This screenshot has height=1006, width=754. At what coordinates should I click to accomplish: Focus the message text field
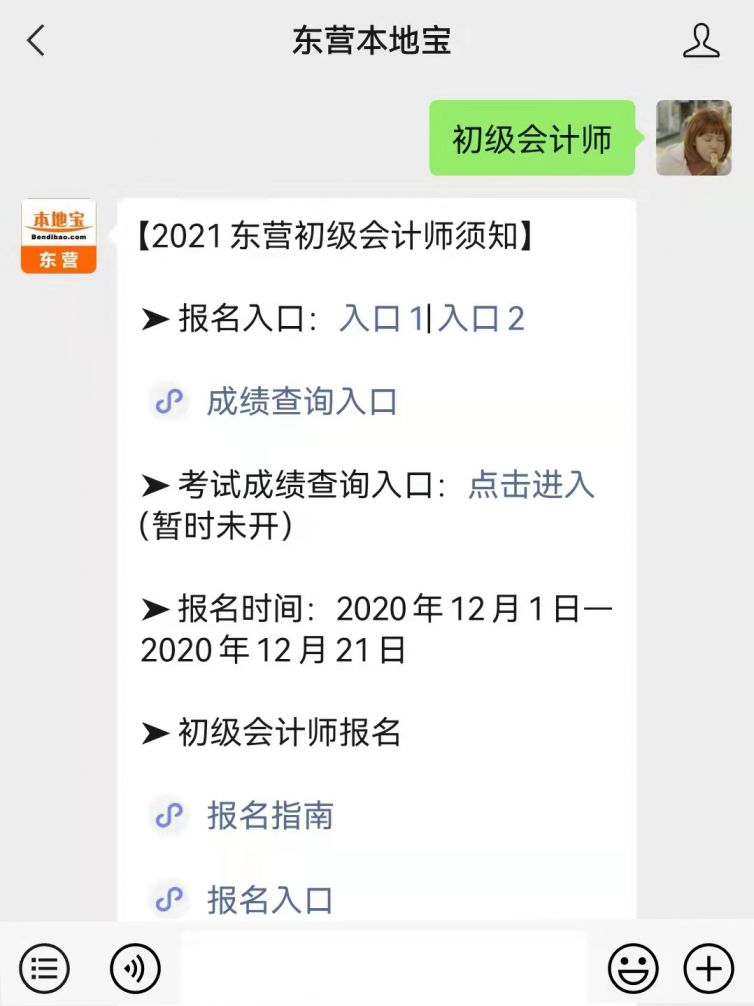(x=385, y=968)
